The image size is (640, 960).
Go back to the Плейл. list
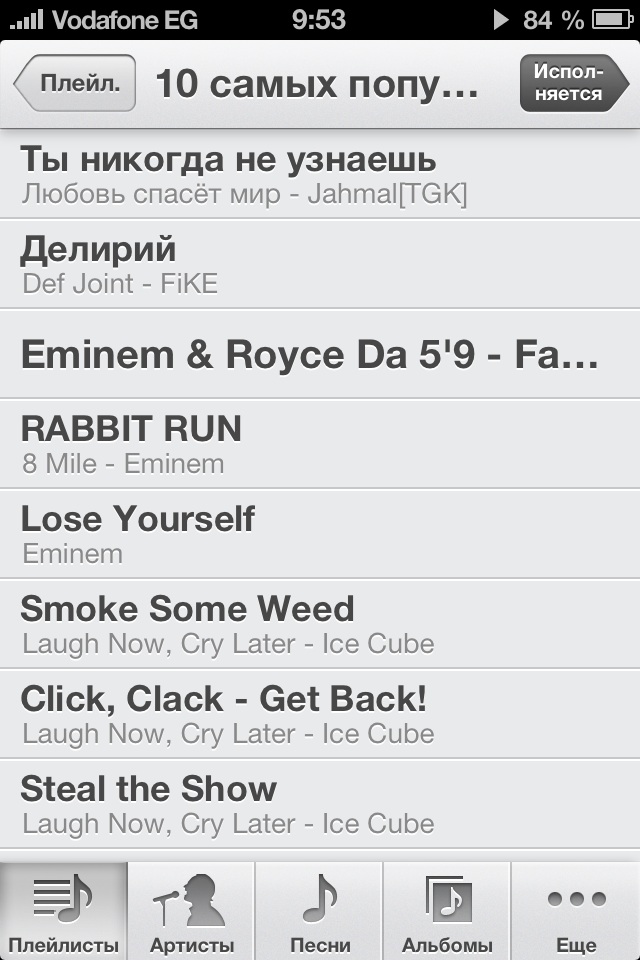76,84
